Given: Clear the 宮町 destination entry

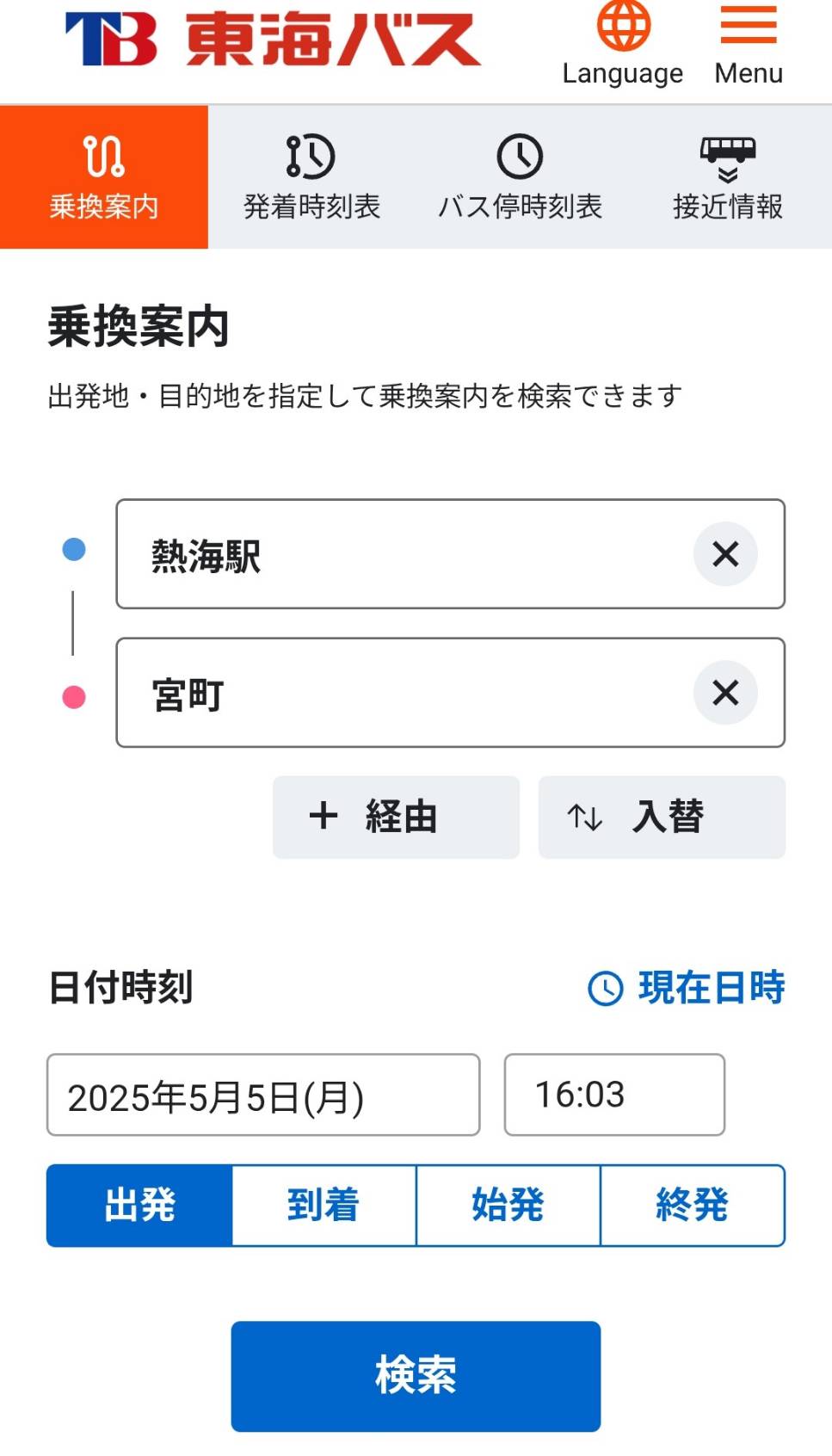Looking at the screenshot, I should pos(725,693).
